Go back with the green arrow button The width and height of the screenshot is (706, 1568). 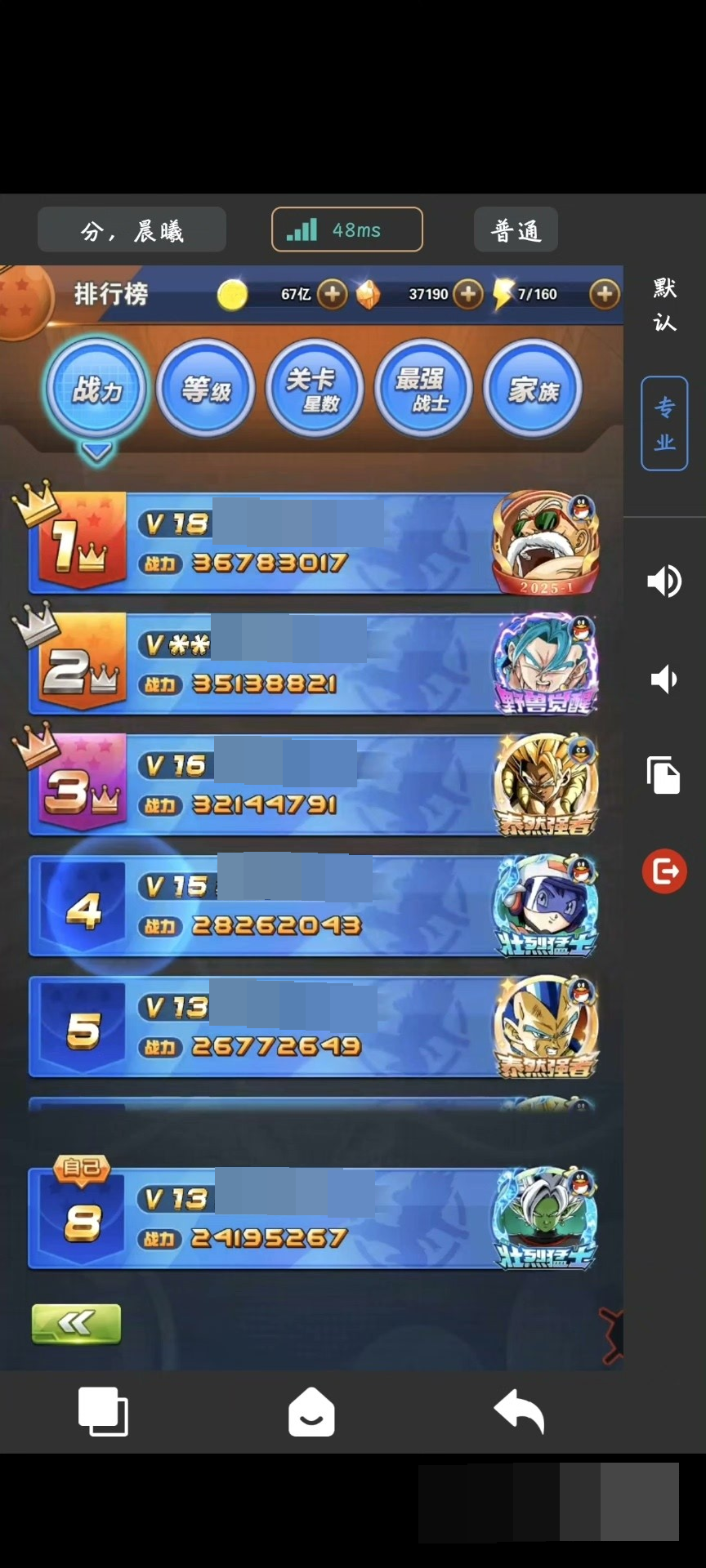pyautogui.click(x=76, y=1324)
